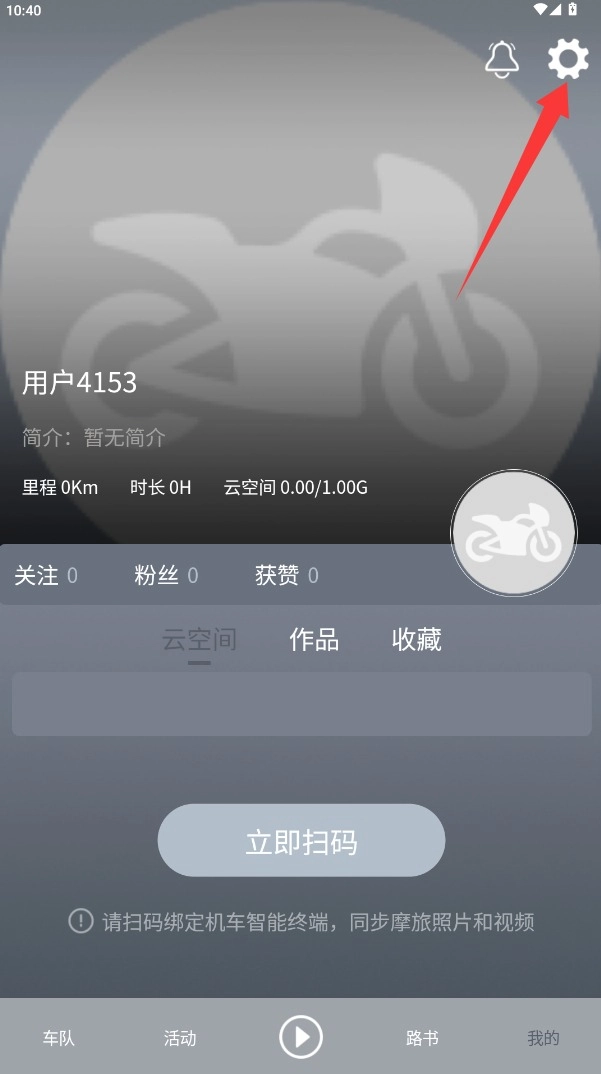Tap the 立即扫码 button
Screen dimensions: 601x1074
pyautogui.click(x=301, y=841)
